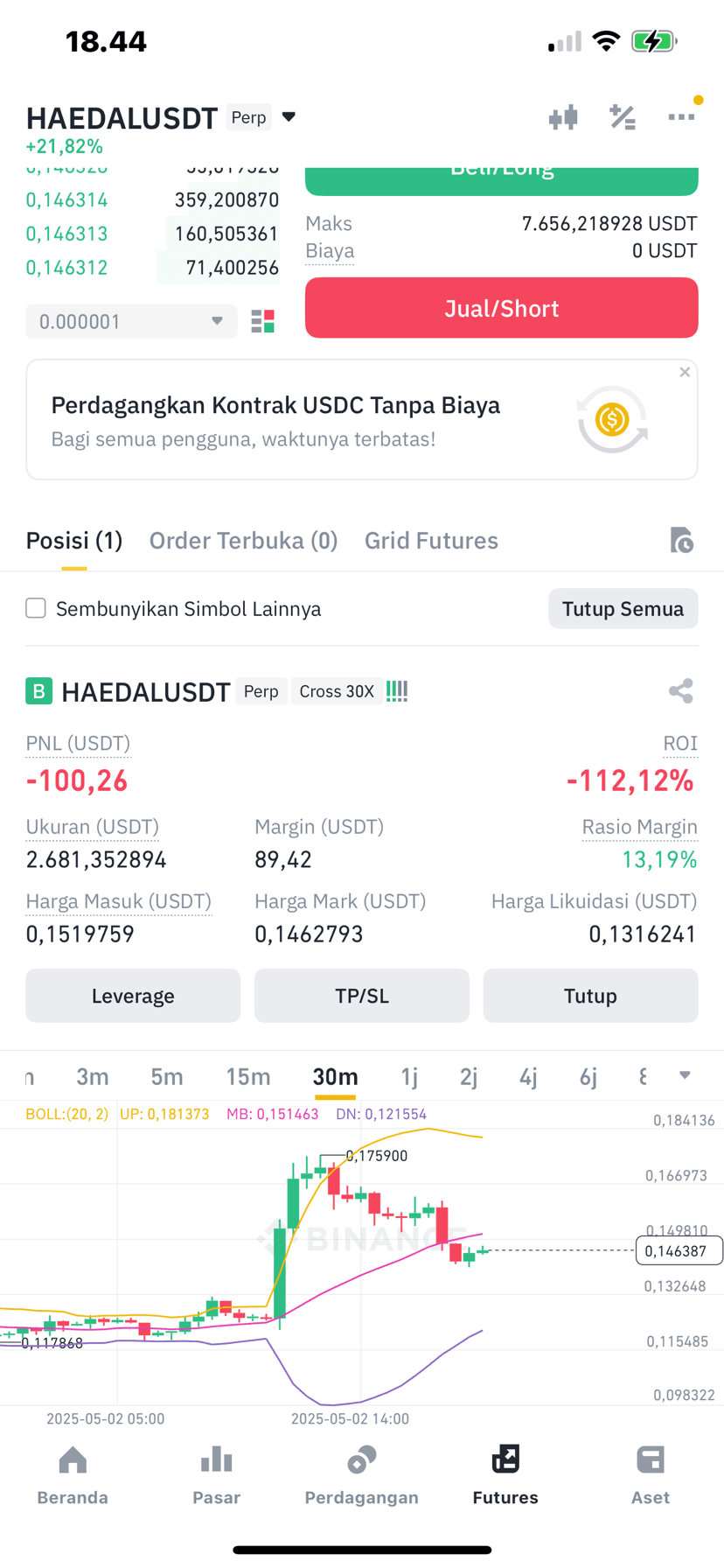This screenshot has height=1568, width=724.
Task: Switch to Grid Futures tab
Action: click(x=431, y=541)
